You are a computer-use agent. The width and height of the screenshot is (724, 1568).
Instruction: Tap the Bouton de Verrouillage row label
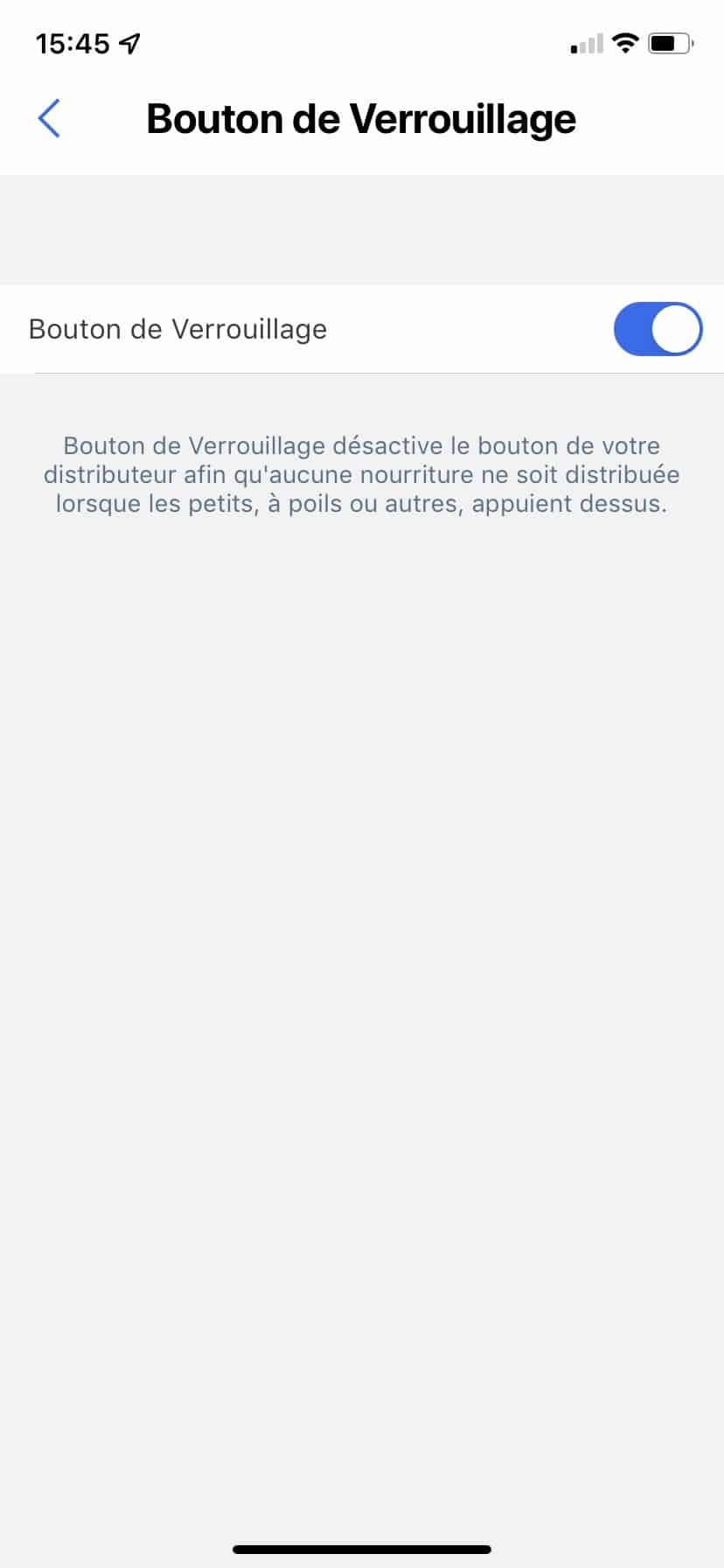pyautogui.click(x=178, y=329)
